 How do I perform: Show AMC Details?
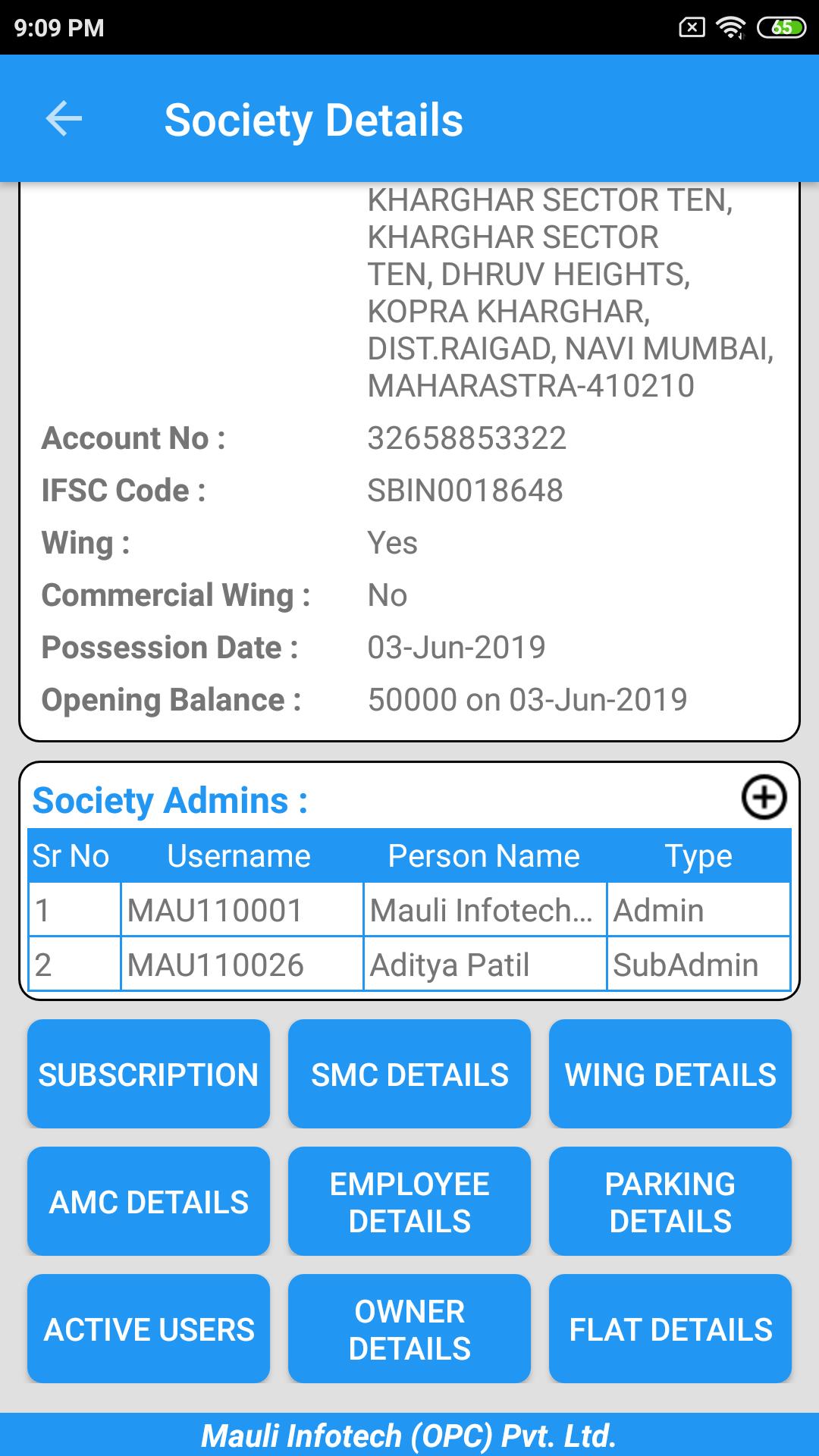click(x=149, y=1201)
